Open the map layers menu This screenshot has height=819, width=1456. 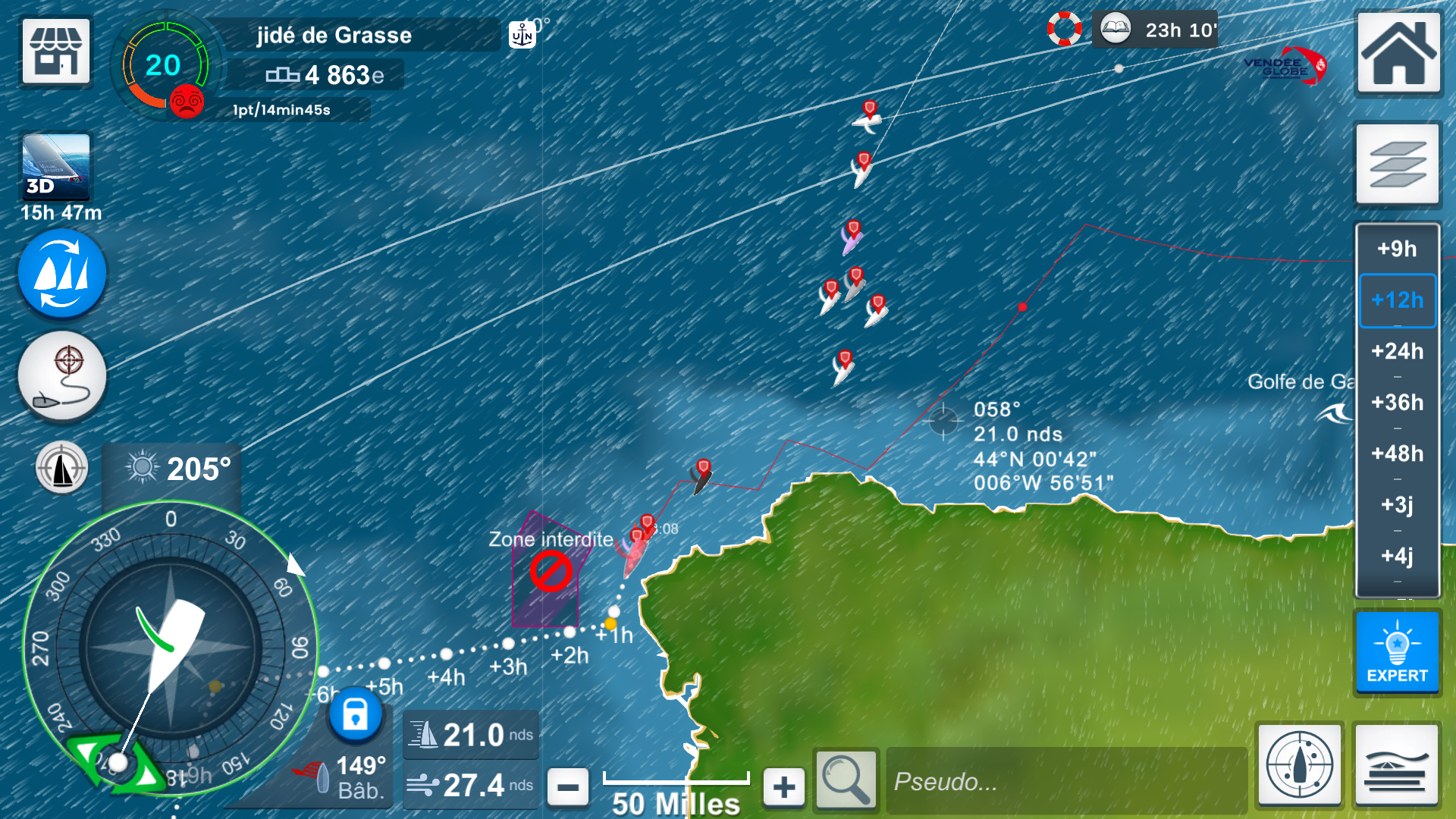point(1398,164)
